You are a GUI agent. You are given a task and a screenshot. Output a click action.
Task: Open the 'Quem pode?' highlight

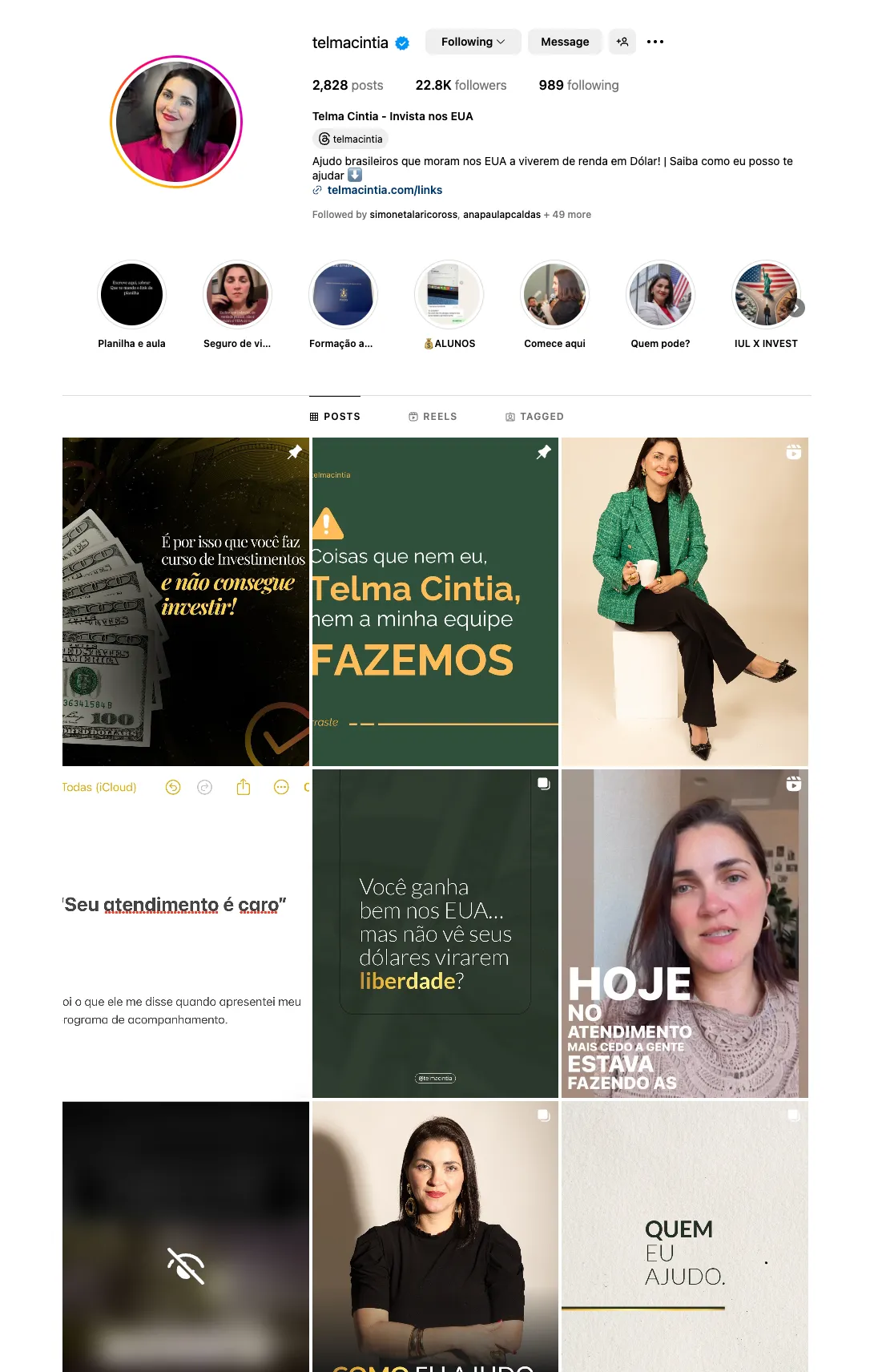coord(660,295)
